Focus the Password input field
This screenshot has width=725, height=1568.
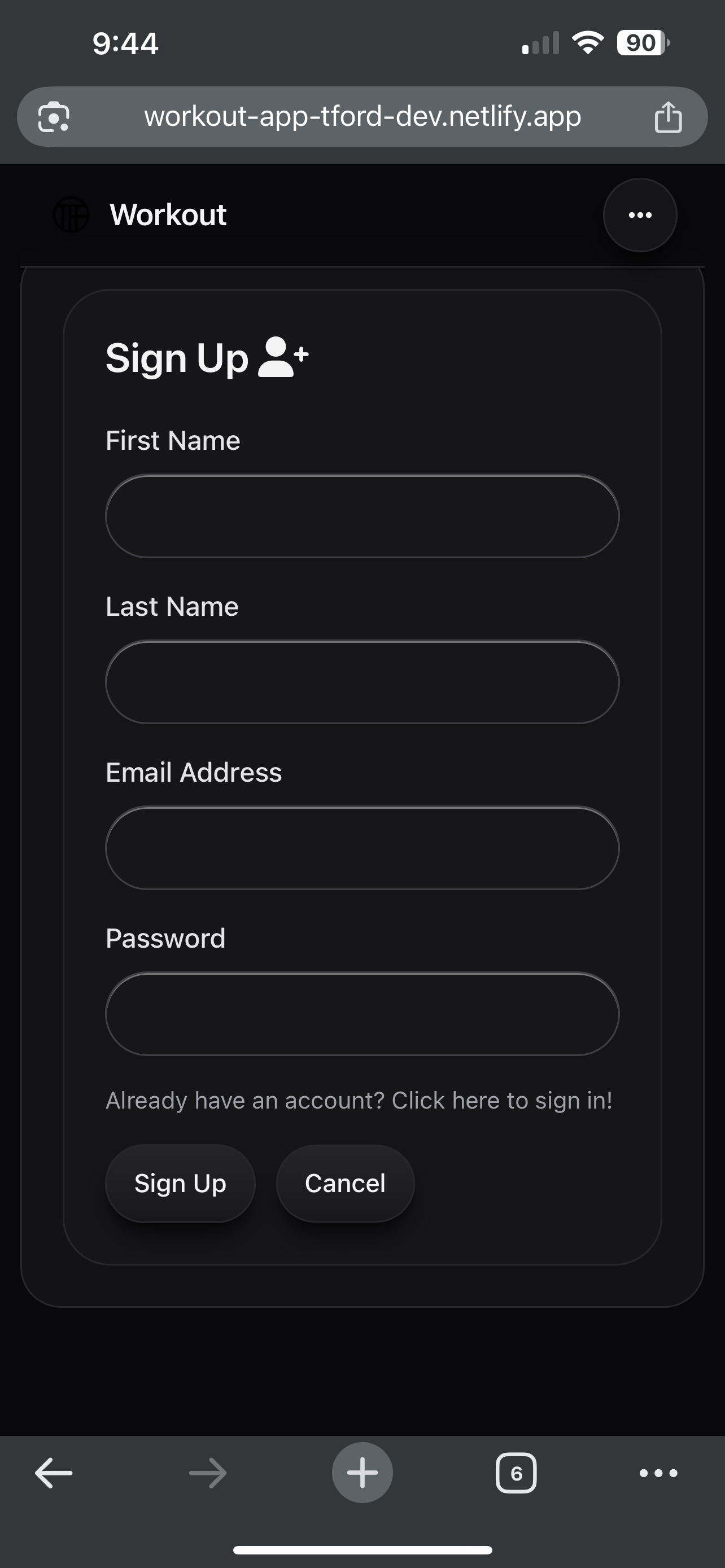coord(362,1014)
